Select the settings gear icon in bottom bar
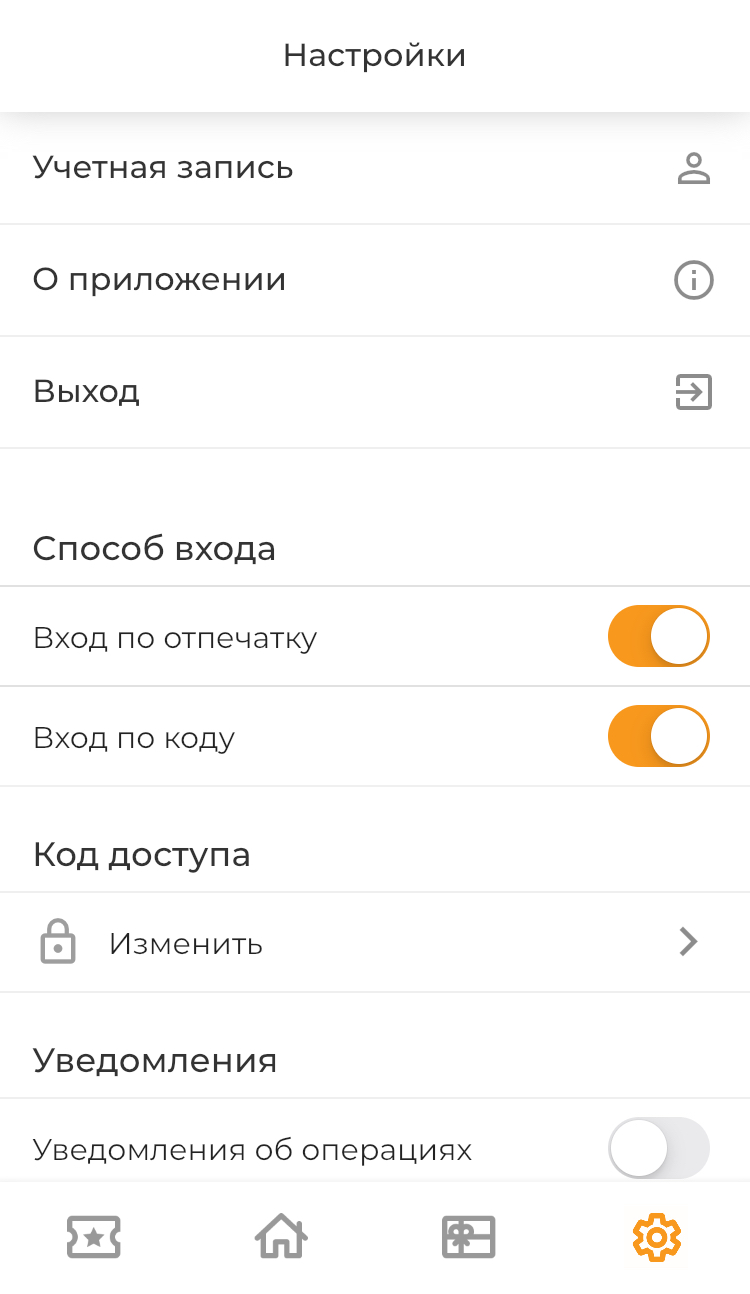The width and height of the screenshot is (750, 1294). point(656,1237)
